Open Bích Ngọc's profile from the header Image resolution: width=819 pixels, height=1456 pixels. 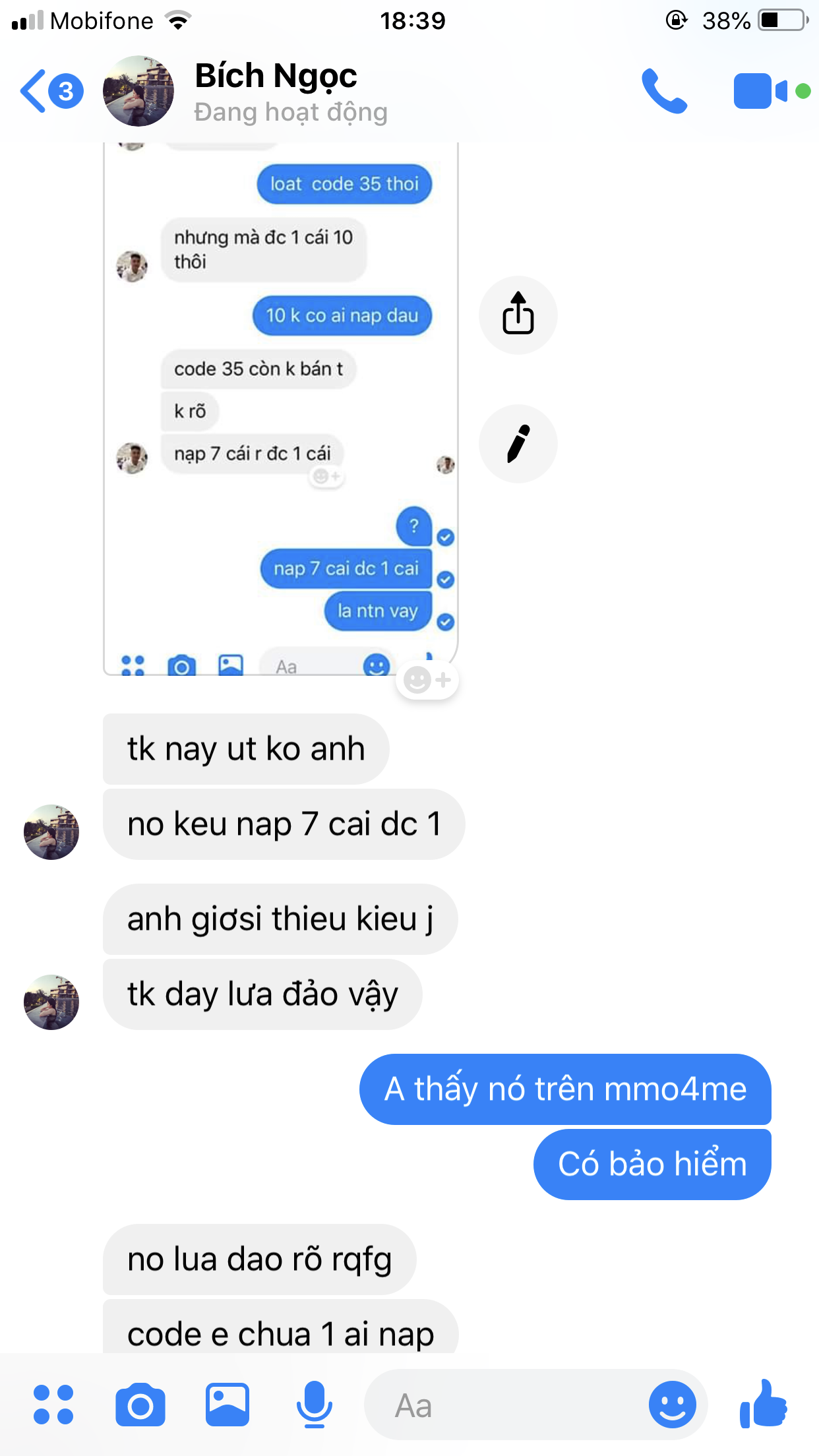pos(276,91)
